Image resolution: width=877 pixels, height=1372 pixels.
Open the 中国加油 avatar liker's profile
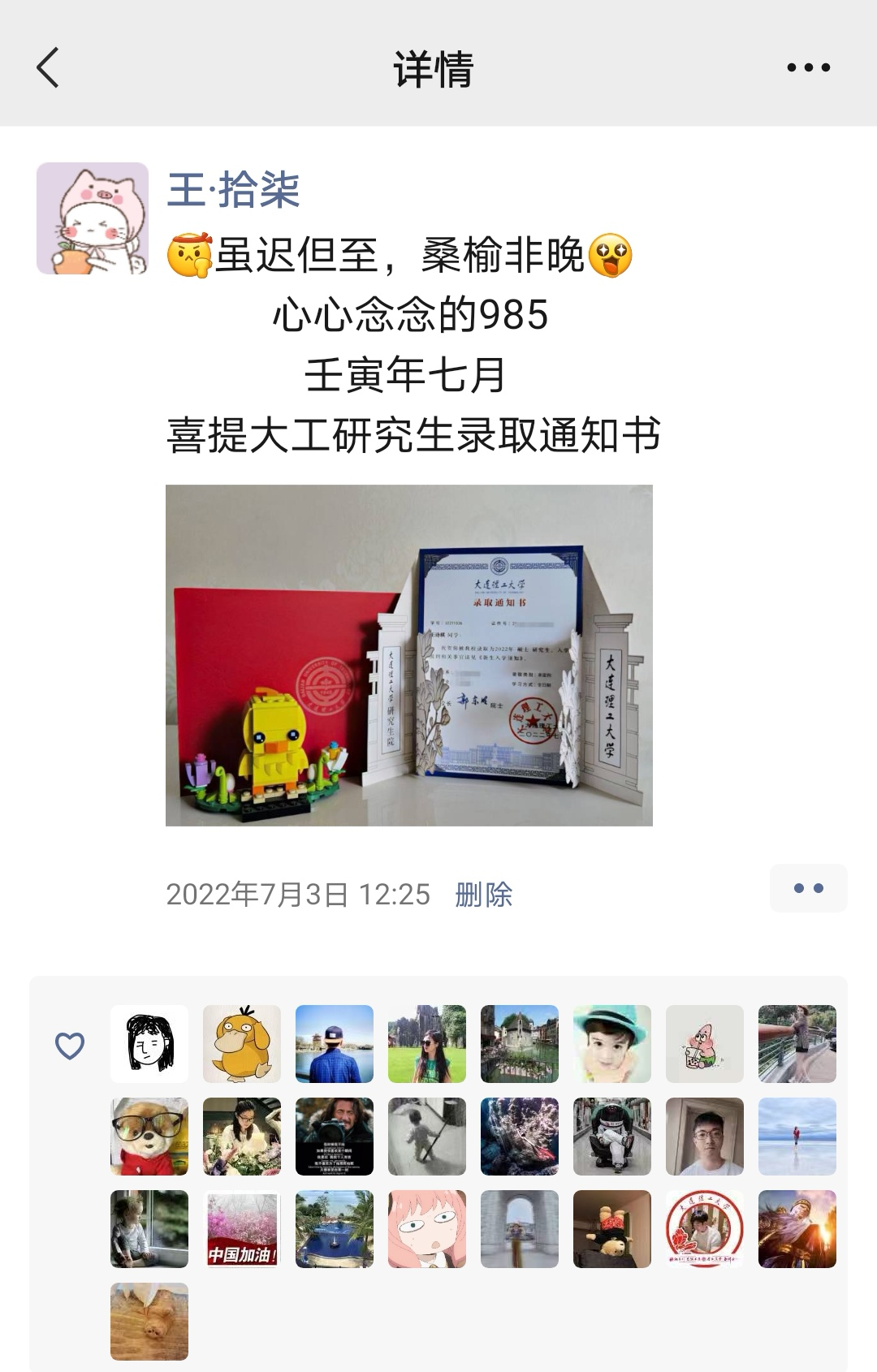[x=242, y=1229]
